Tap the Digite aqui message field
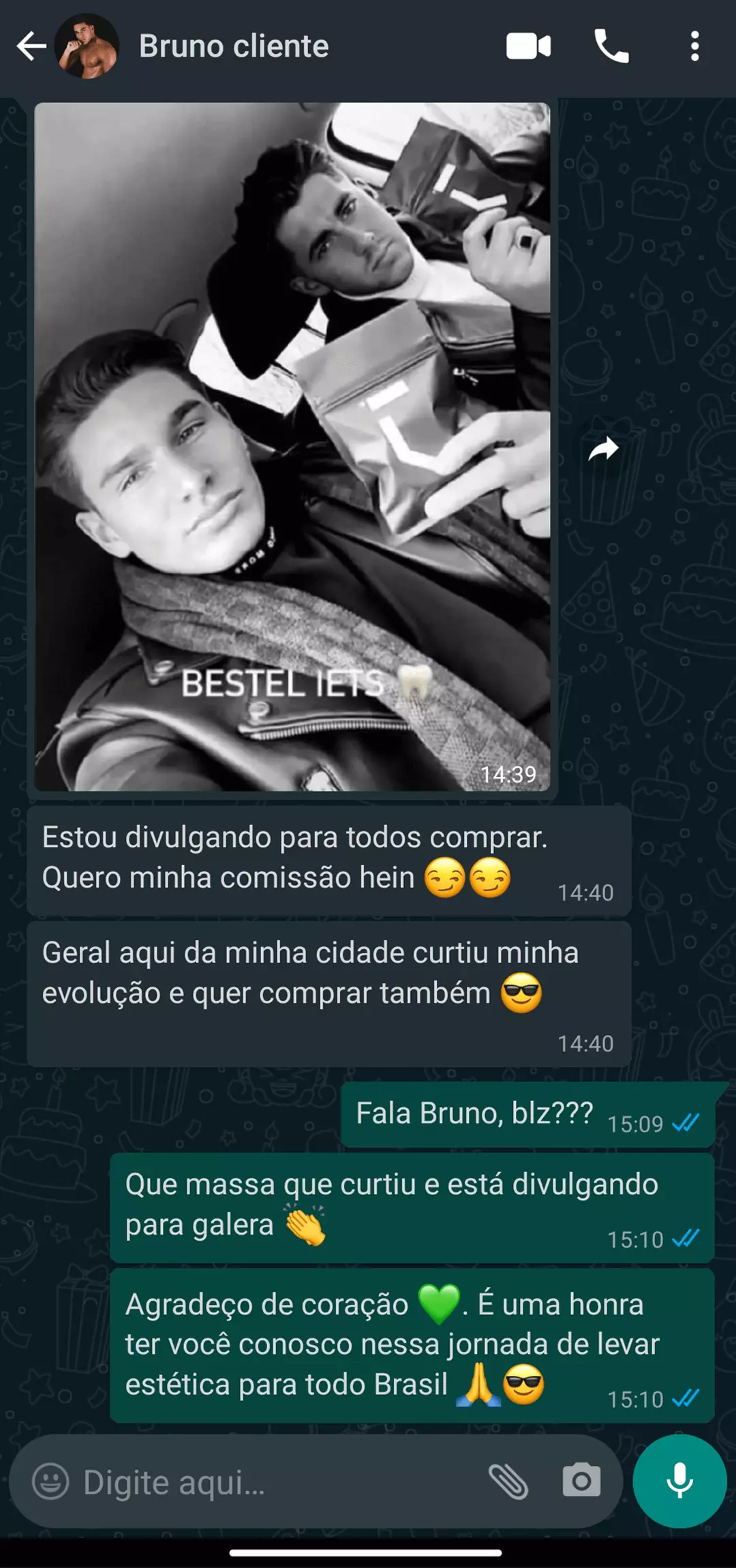 [273, 1482]
